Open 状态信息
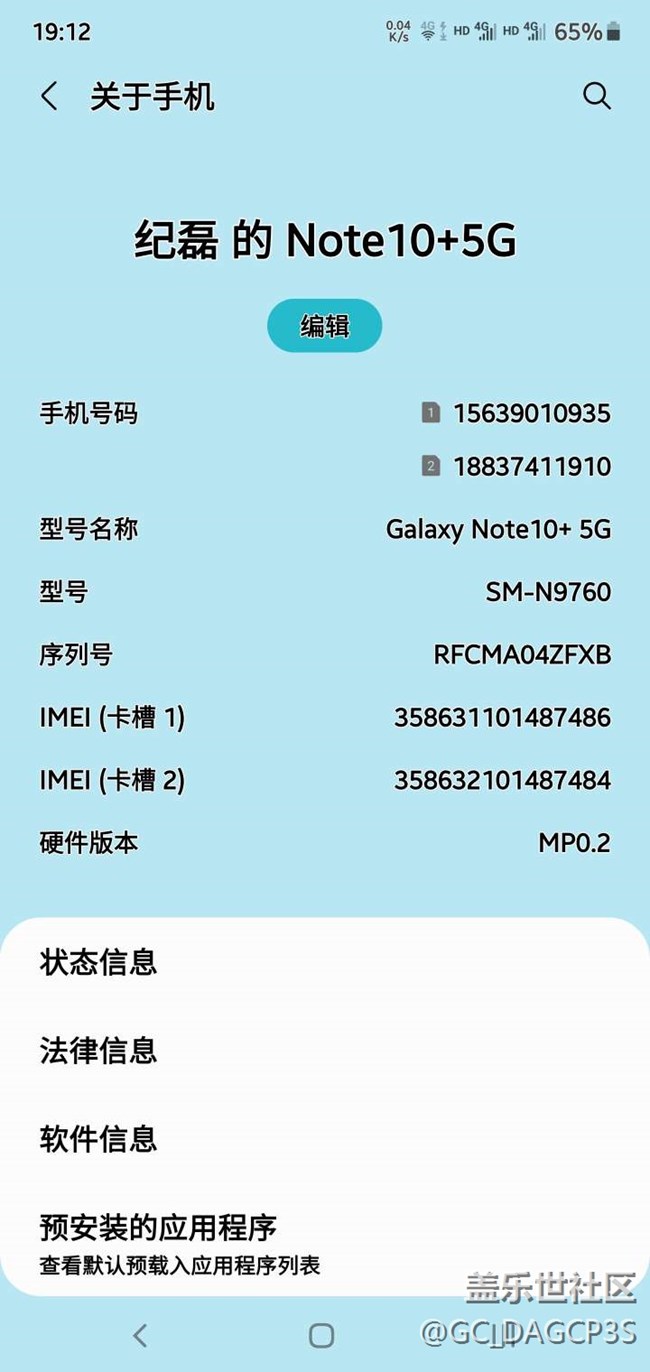The height and width of the screenshot is (1372, 650). pyautogui.click(x=325, y=963)
